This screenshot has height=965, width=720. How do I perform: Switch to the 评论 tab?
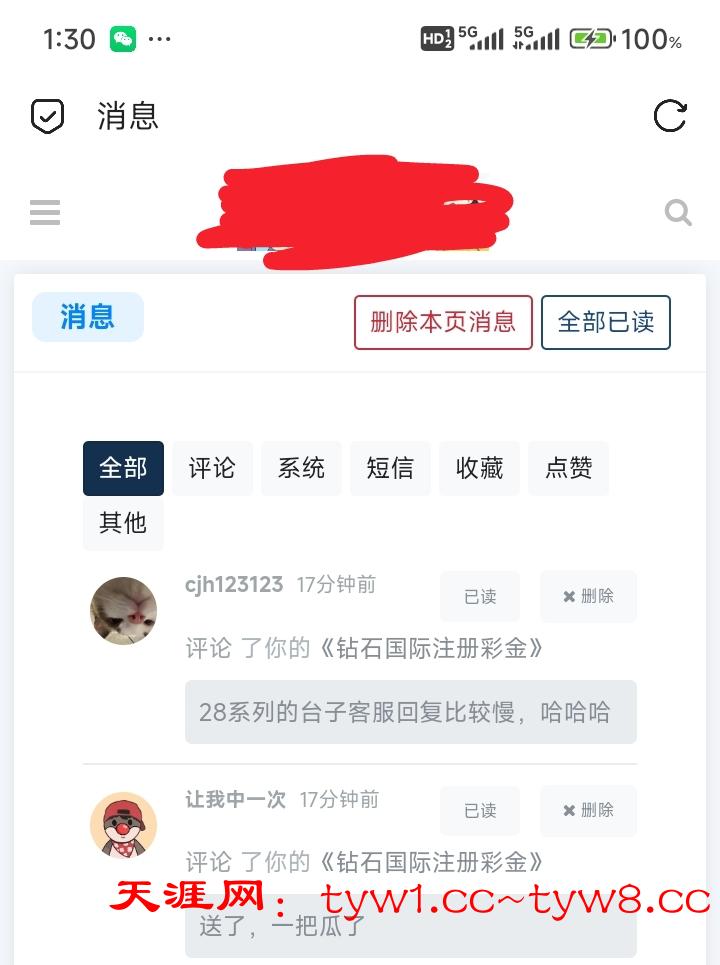point(212,468)
